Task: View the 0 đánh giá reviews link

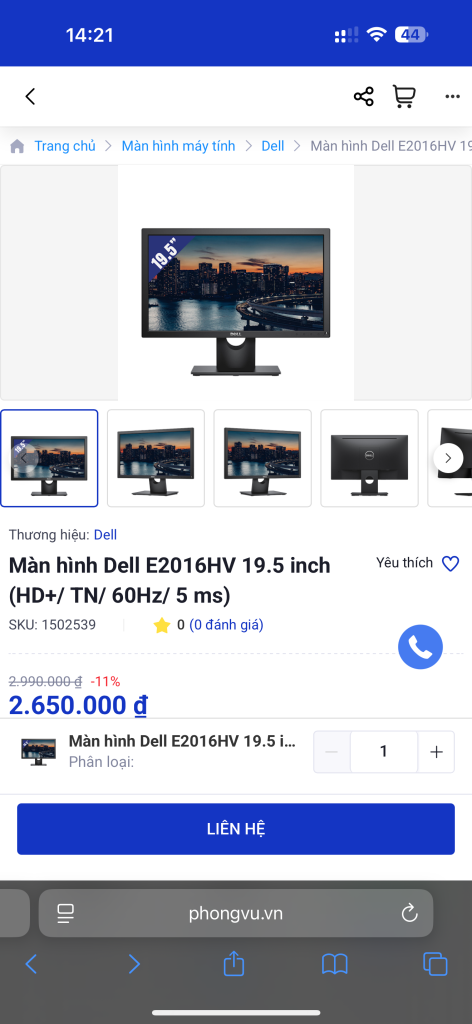Action: point(227,625)
